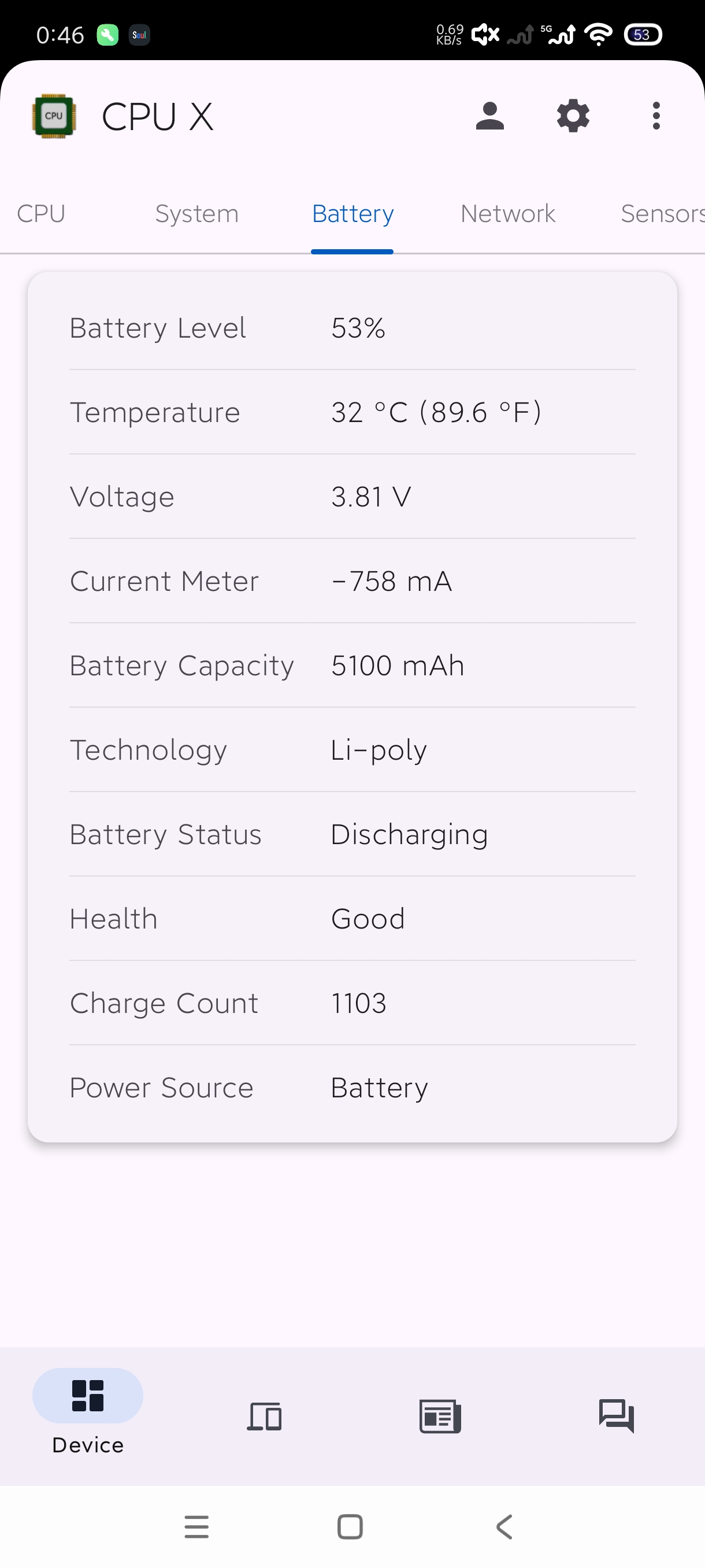Switch to the Network tab
705x1568 pixels.
pos(507,214)
